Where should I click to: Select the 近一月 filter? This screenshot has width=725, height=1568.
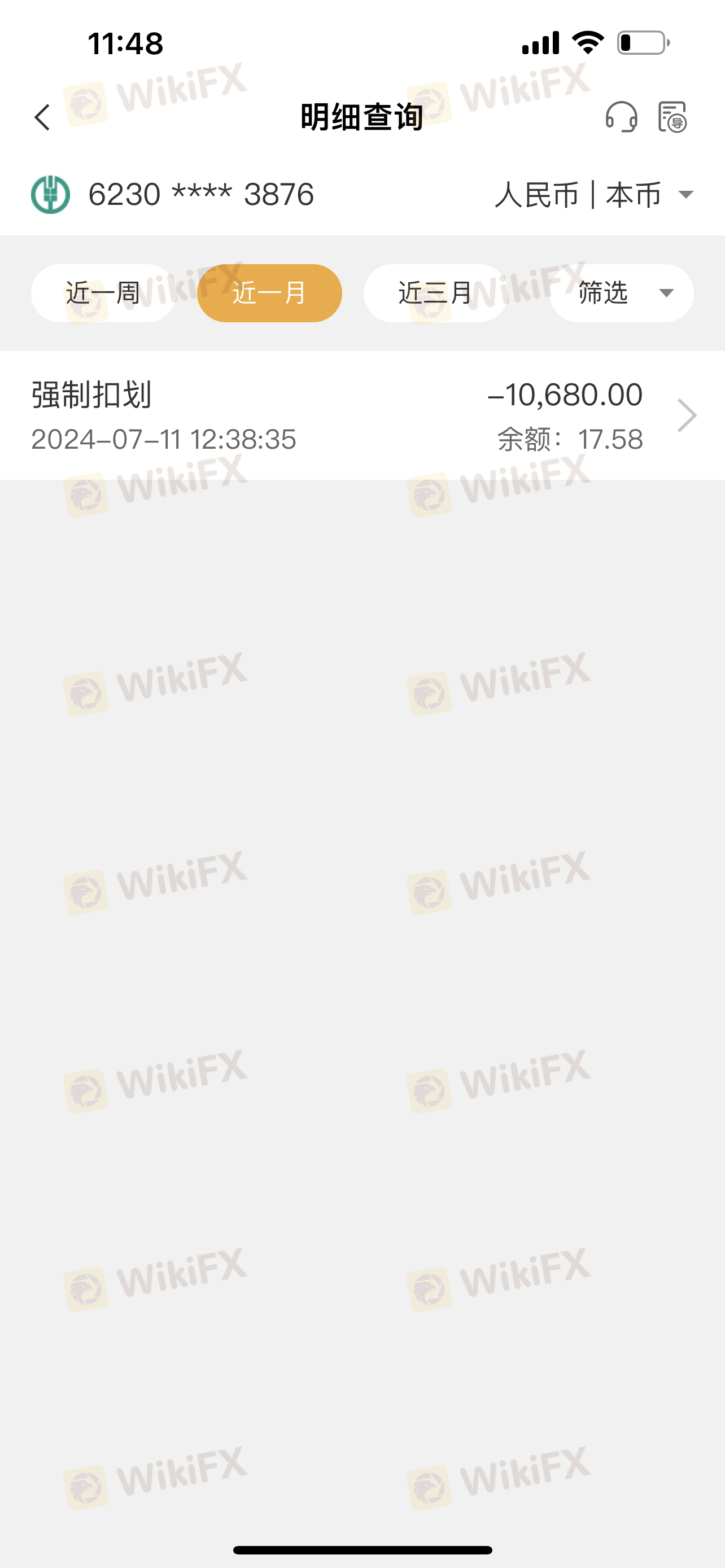point(269,293)
